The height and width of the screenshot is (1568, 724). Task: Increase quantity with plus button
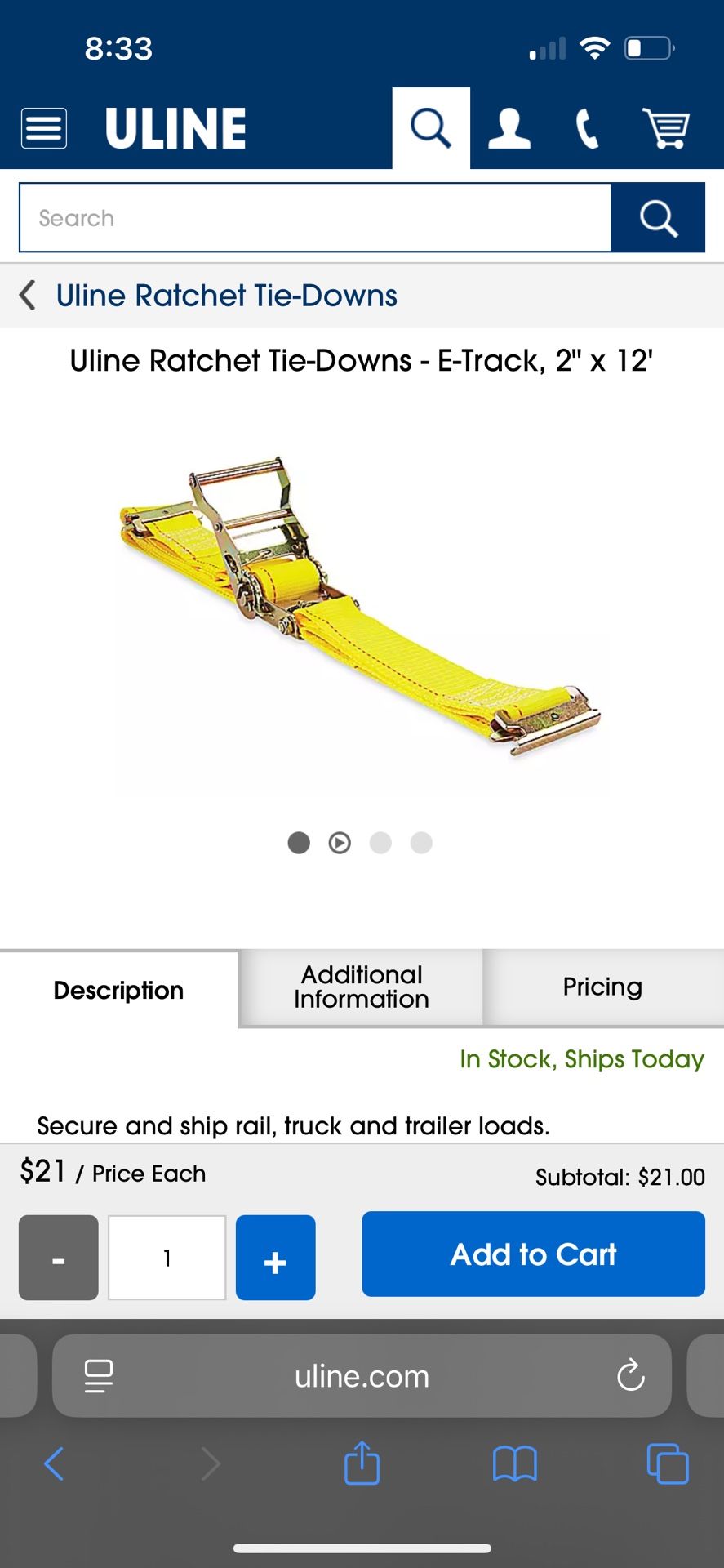click(x=275, y=1258)
